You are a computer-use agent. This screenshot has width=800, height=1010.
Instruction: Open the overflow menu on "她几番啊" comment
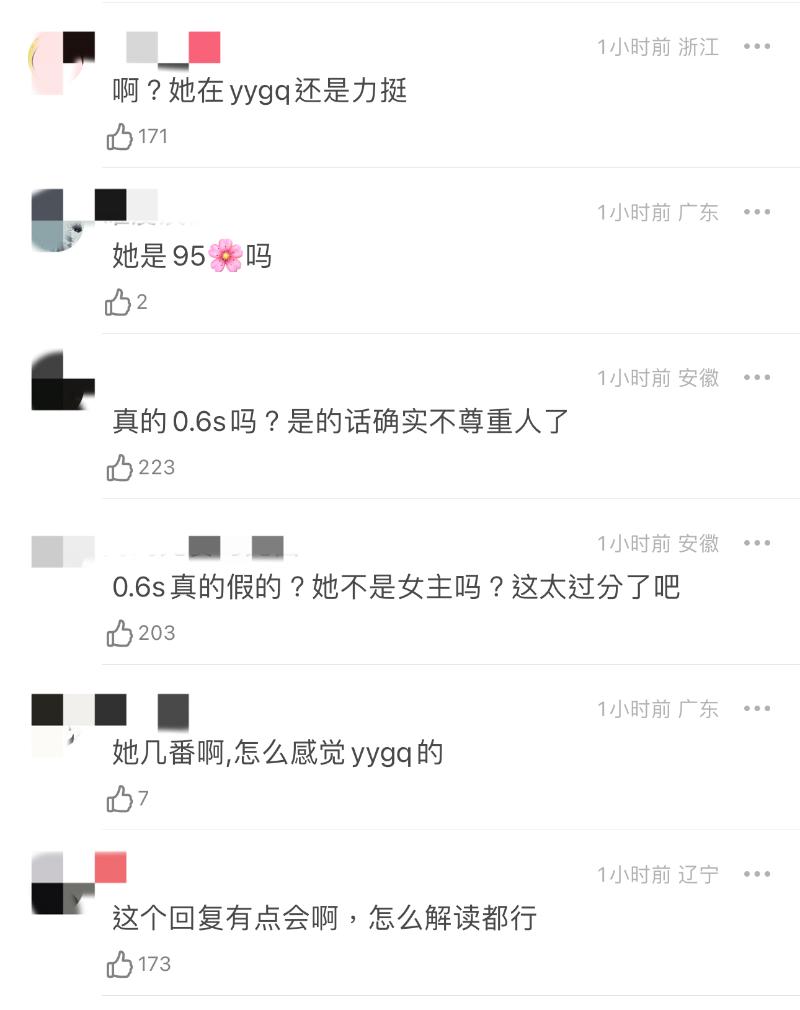(x=757, y=709)
